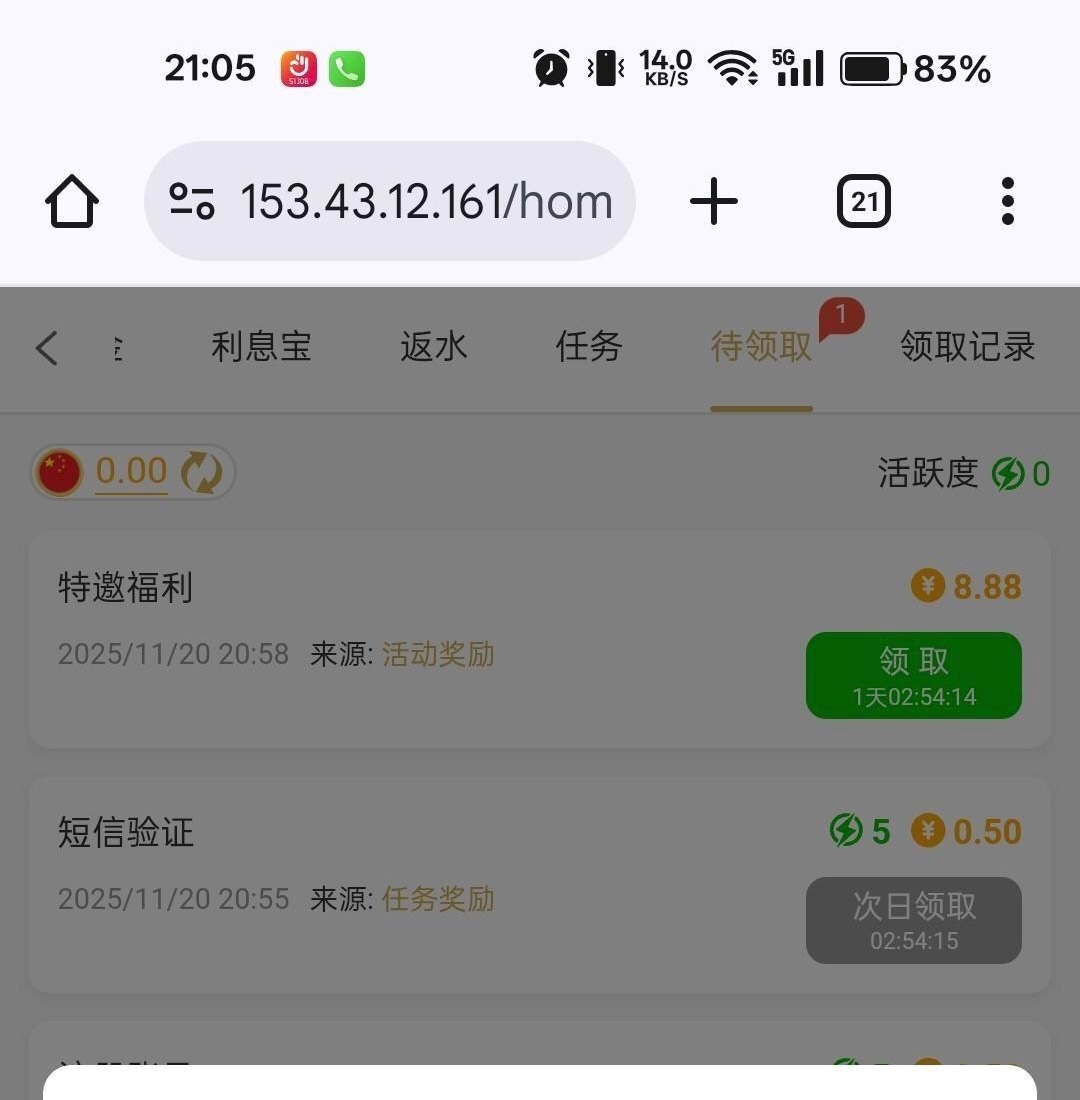Refresh the 0.00 balance
Image resolution: width=1080 pixels, height=1100 pixels.
tap(201, 472)
